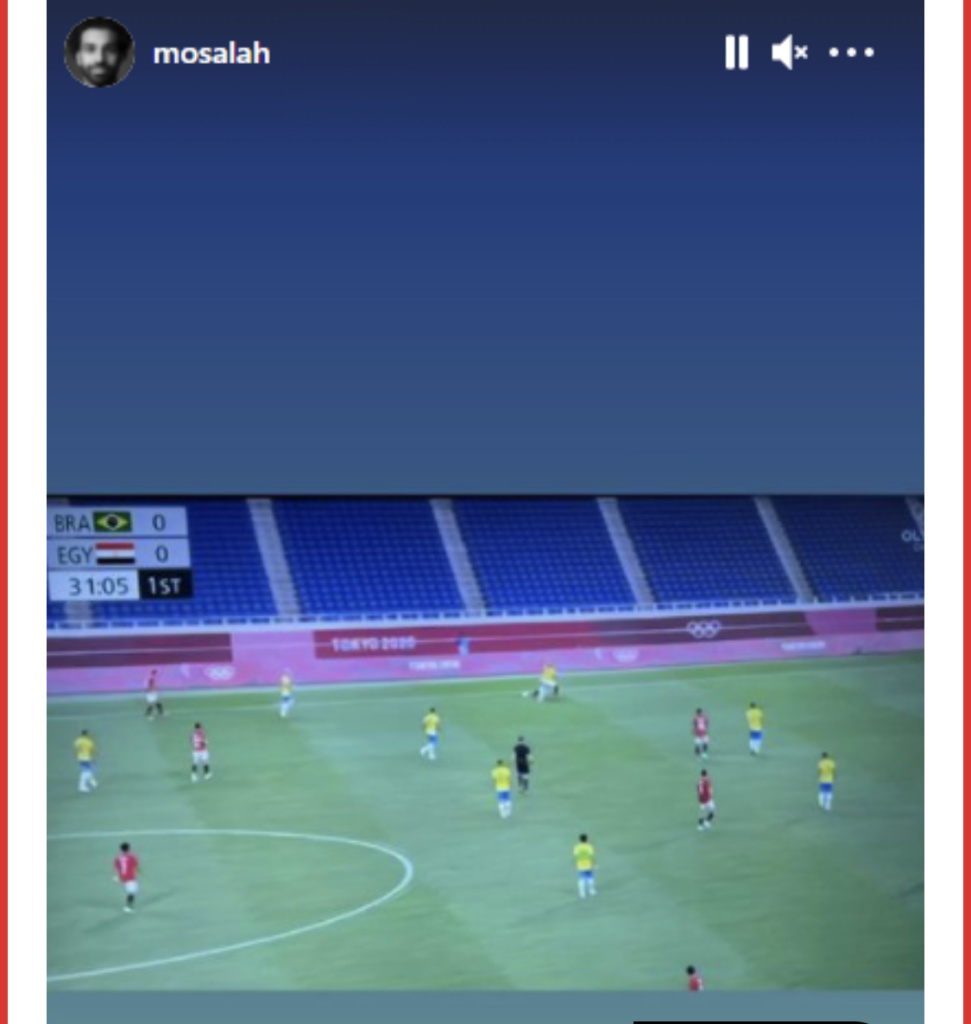The image size is (971, 1024).
Task: Pause the story playback
Action: [736, 52]
